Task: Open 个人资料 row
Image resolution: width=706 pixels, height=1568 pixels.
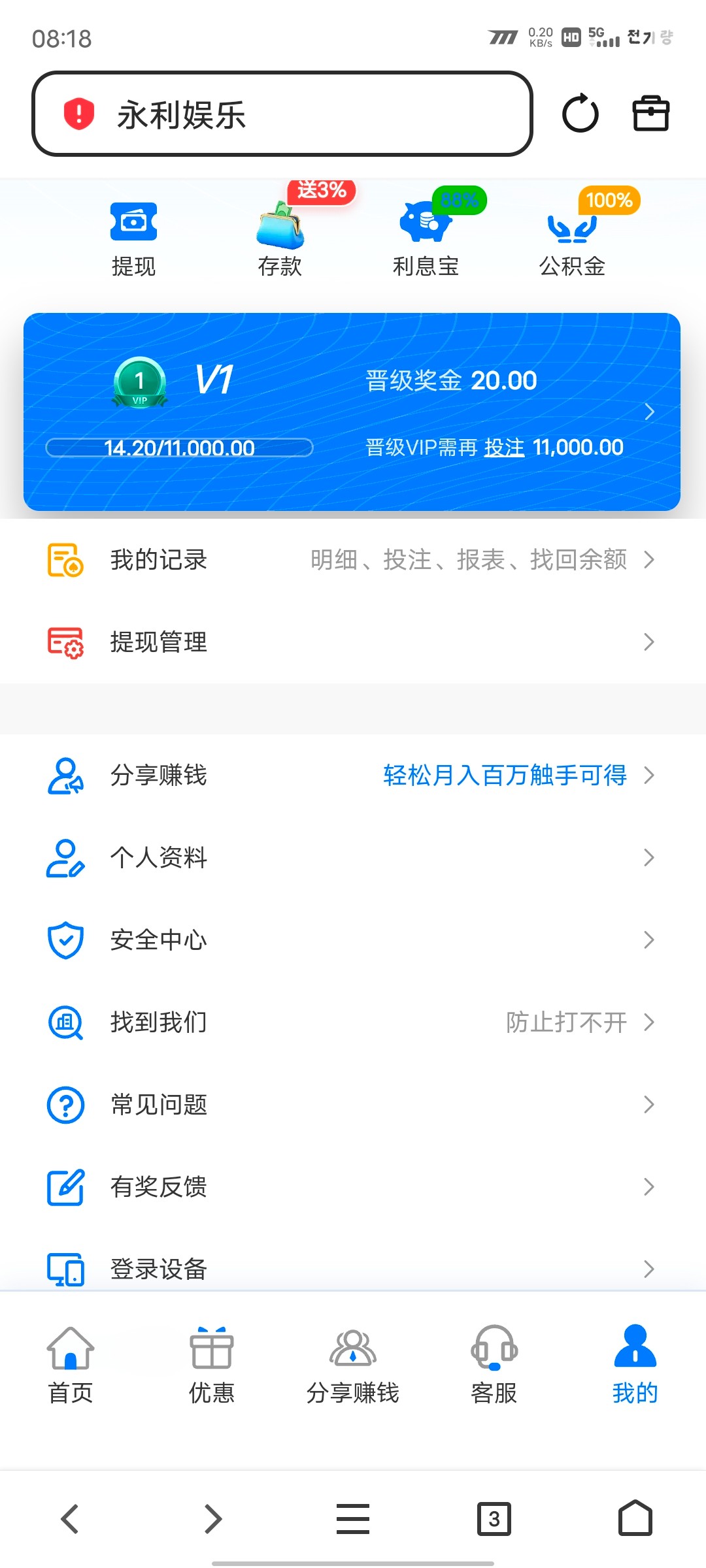Action: [353, 858]
